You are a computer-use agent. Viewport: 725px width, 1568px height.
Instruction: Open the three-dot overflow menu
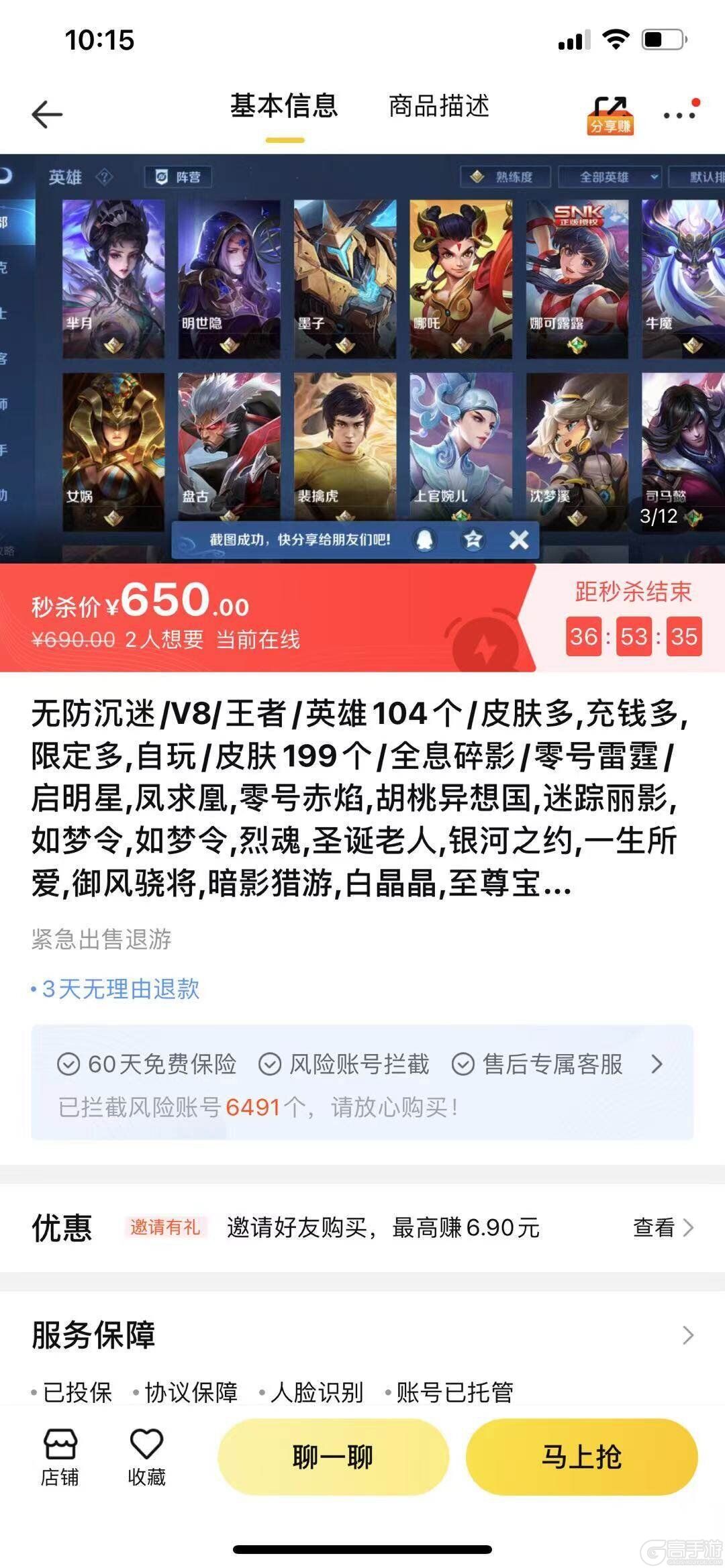click(x=679, y=115)
